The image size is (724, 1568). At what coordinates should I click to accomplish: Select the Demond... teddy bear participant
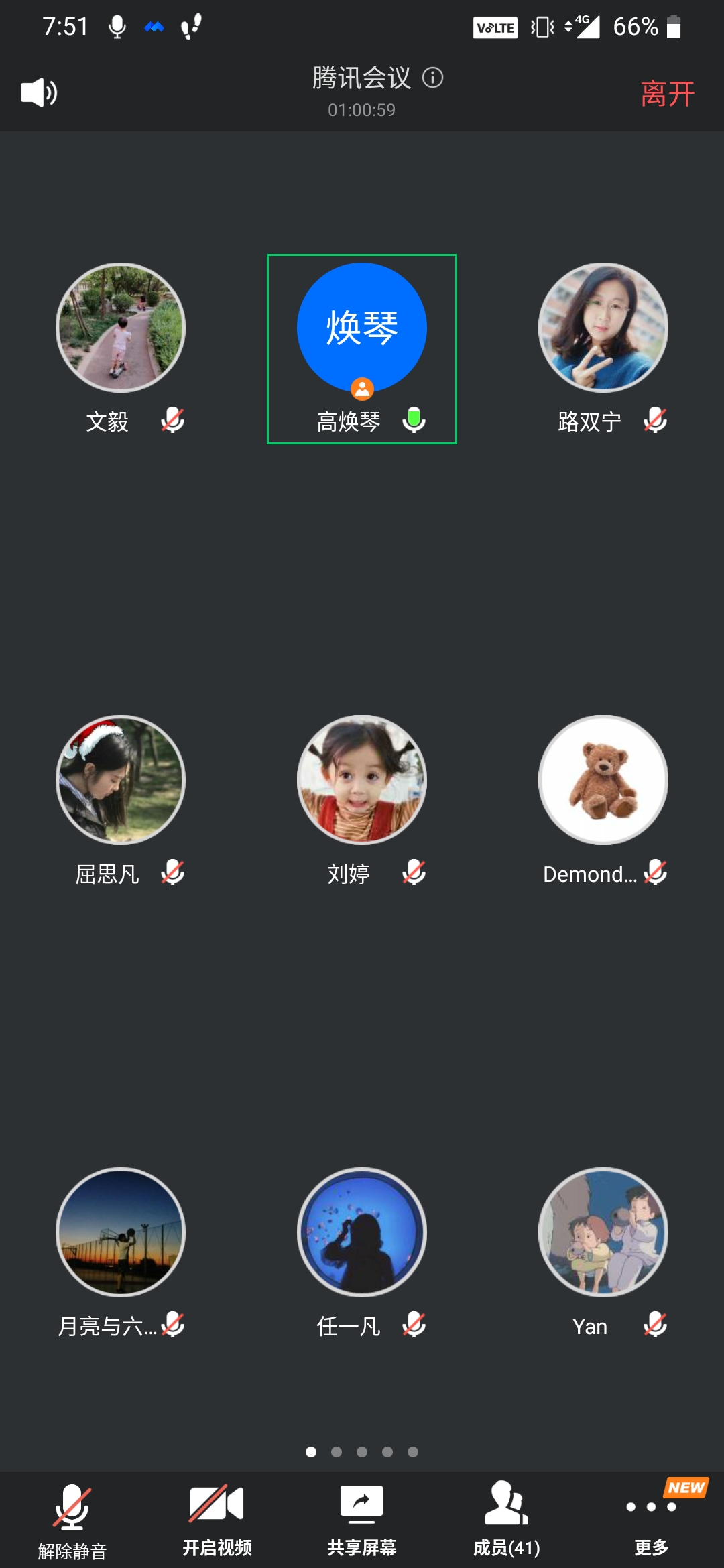click(x=603, y=780)
